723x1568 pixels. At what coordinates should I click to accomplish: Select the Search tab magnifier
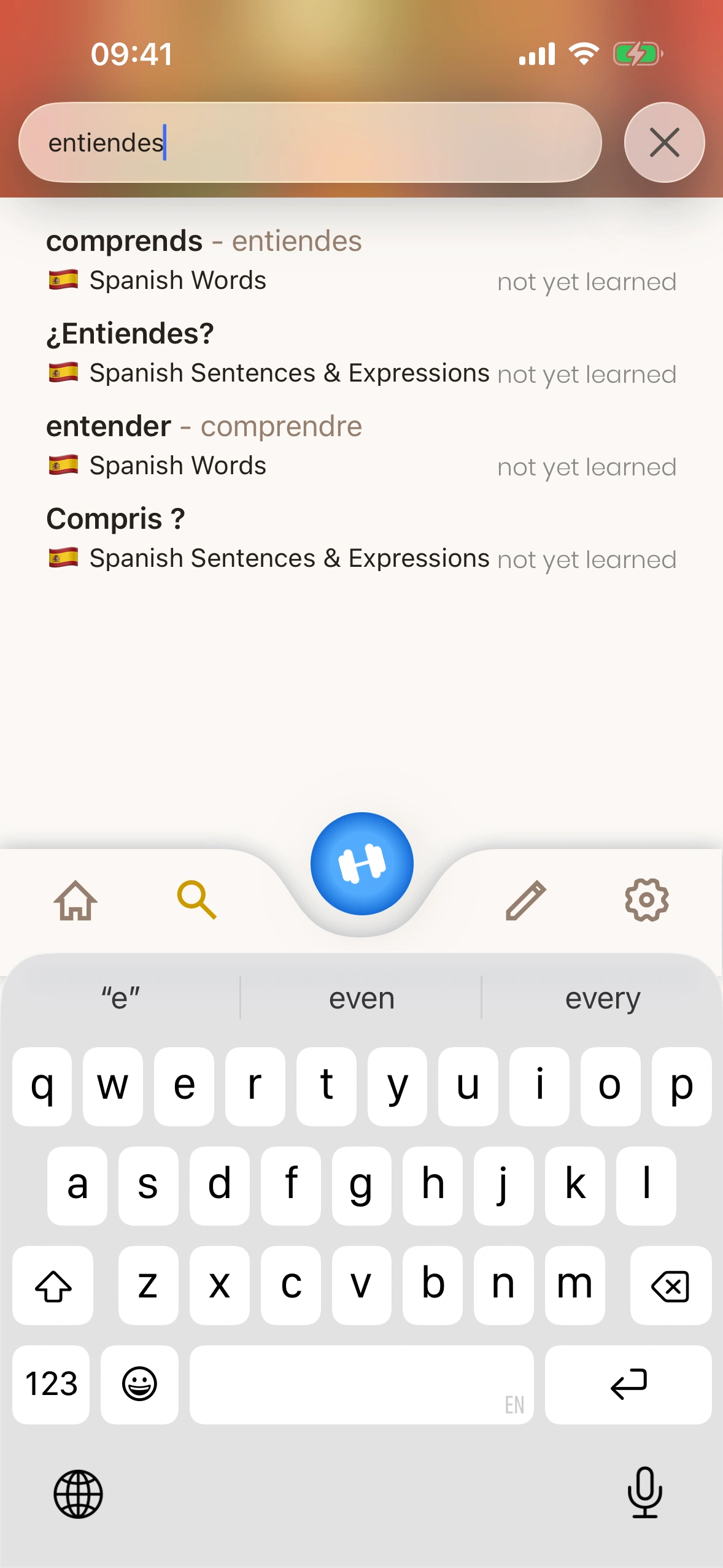coord(196,900)
